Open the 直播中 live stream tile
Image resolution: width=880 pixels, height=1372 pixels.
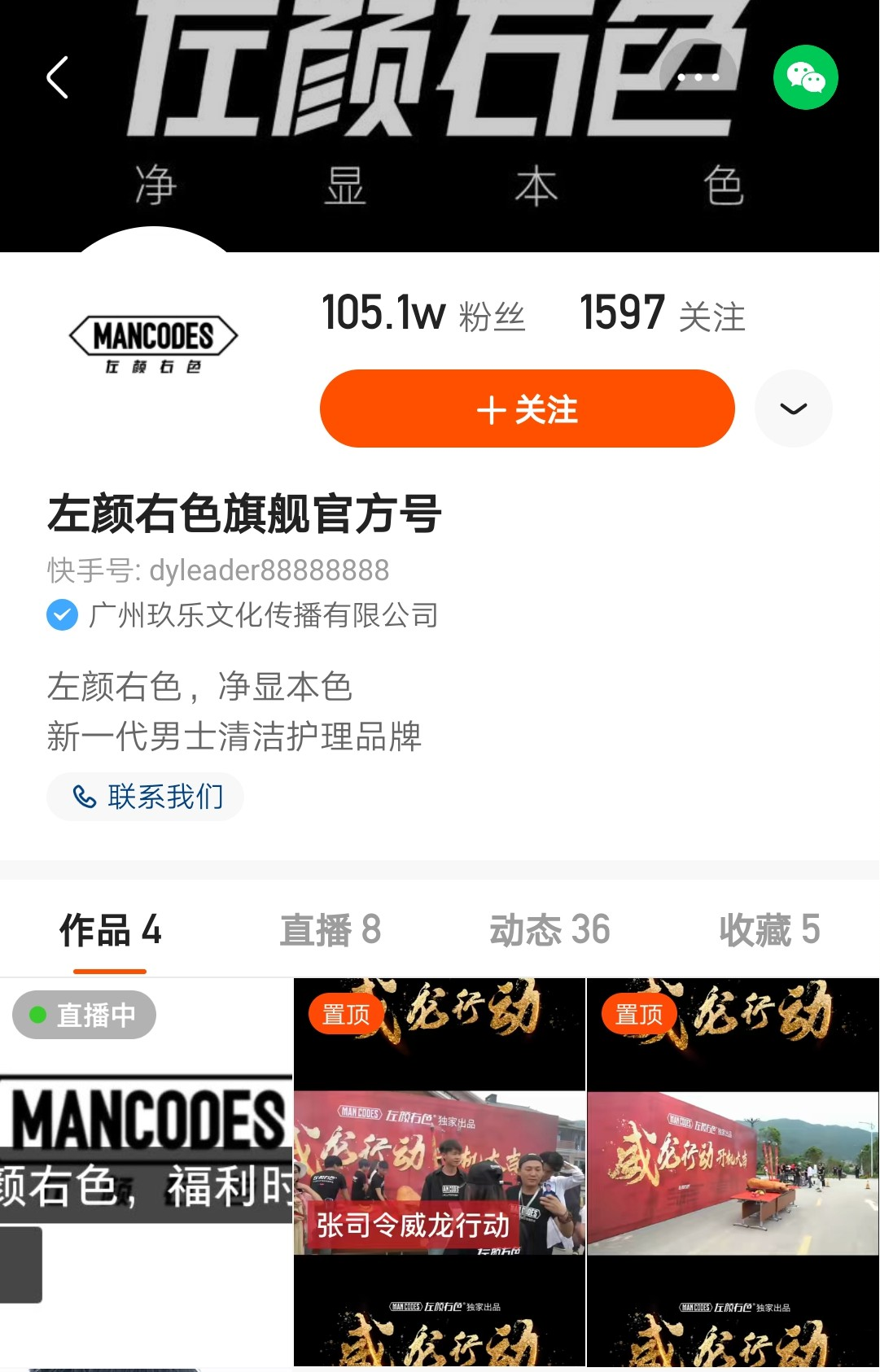[146, 1172]
